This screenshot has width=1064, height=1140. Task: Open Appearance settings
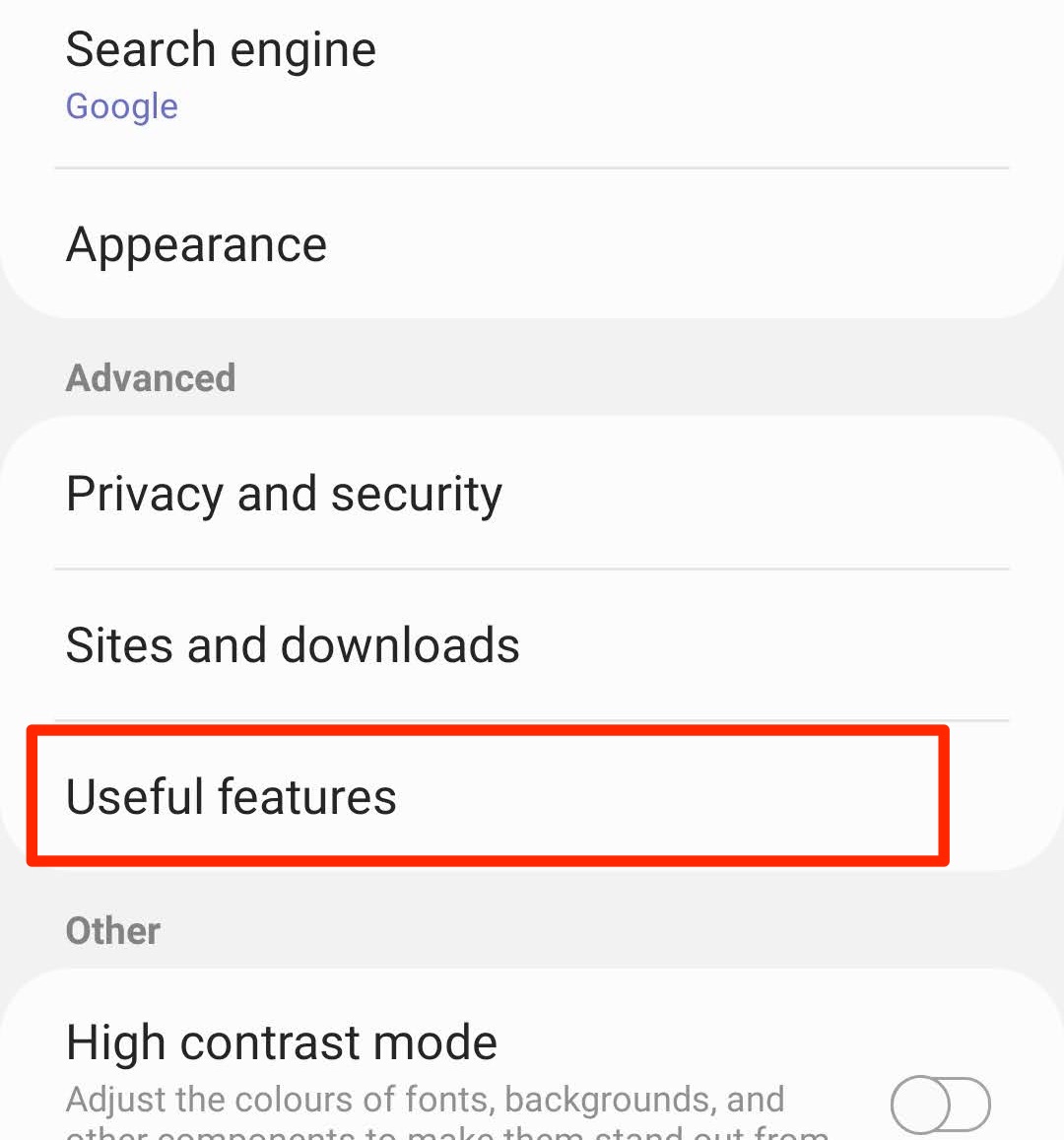point(197,244)
